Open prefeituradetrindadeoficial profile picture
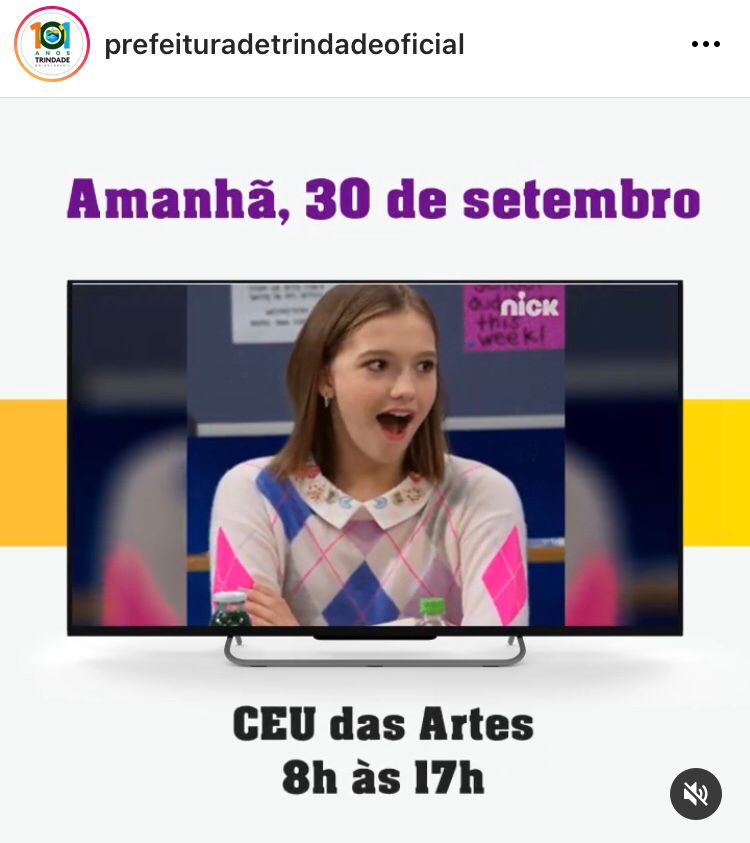Screen dimensions: 750x843 (x=51, y=44)
